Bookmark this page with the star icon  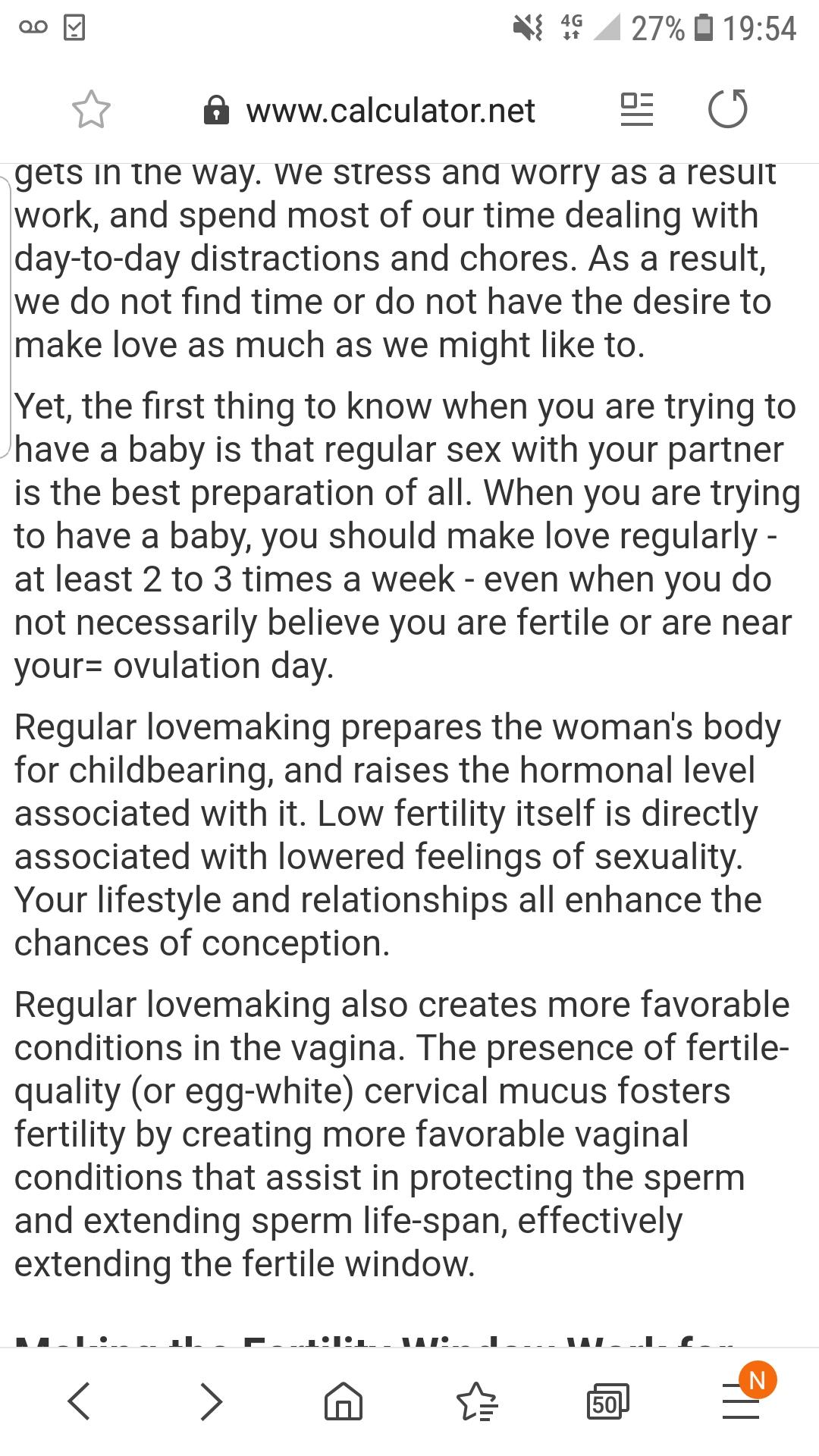tap(92, 110)
